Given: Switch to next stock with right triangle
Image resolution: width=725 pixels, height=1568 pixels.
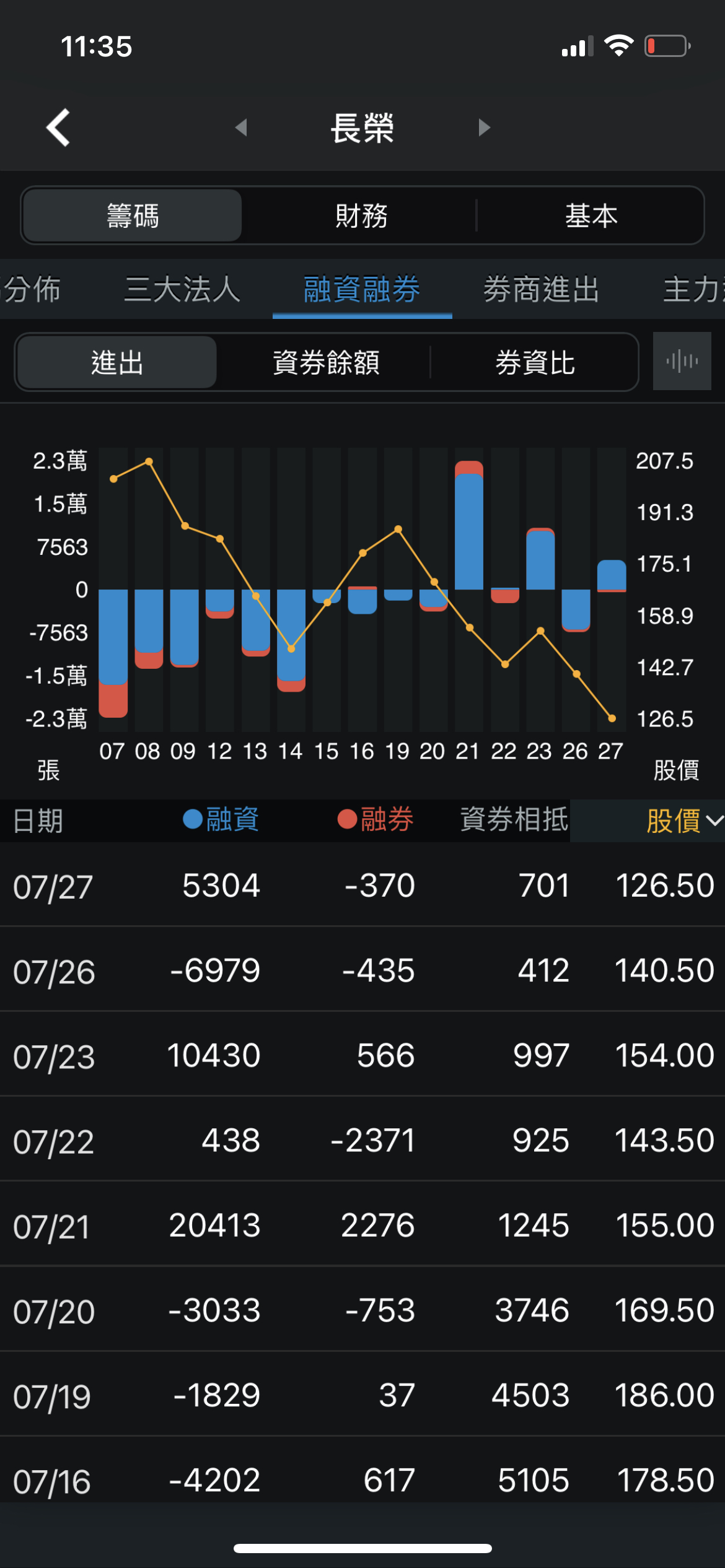Looking at the screenshot, I should click(484, 128).
